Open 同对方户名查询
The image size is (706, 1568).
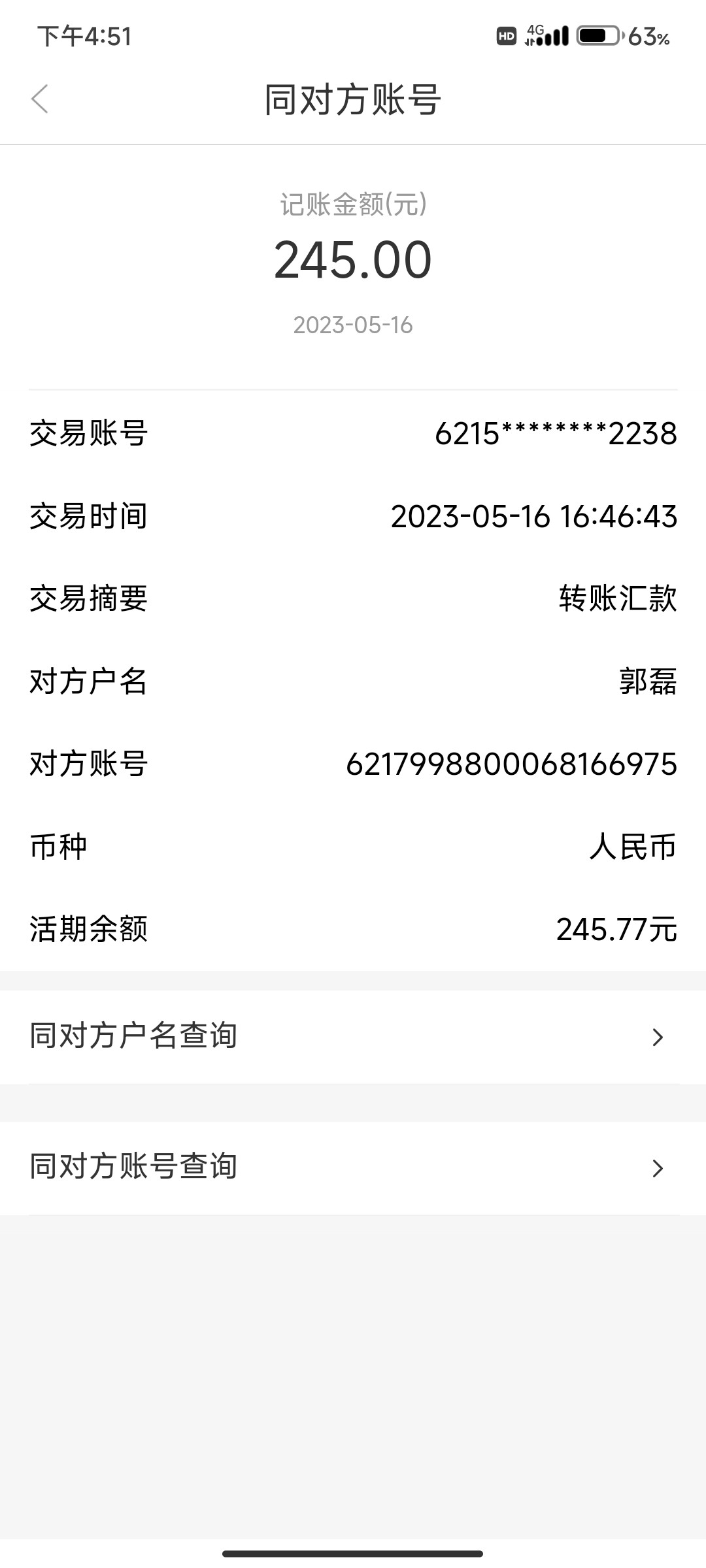coord(353,1036)
